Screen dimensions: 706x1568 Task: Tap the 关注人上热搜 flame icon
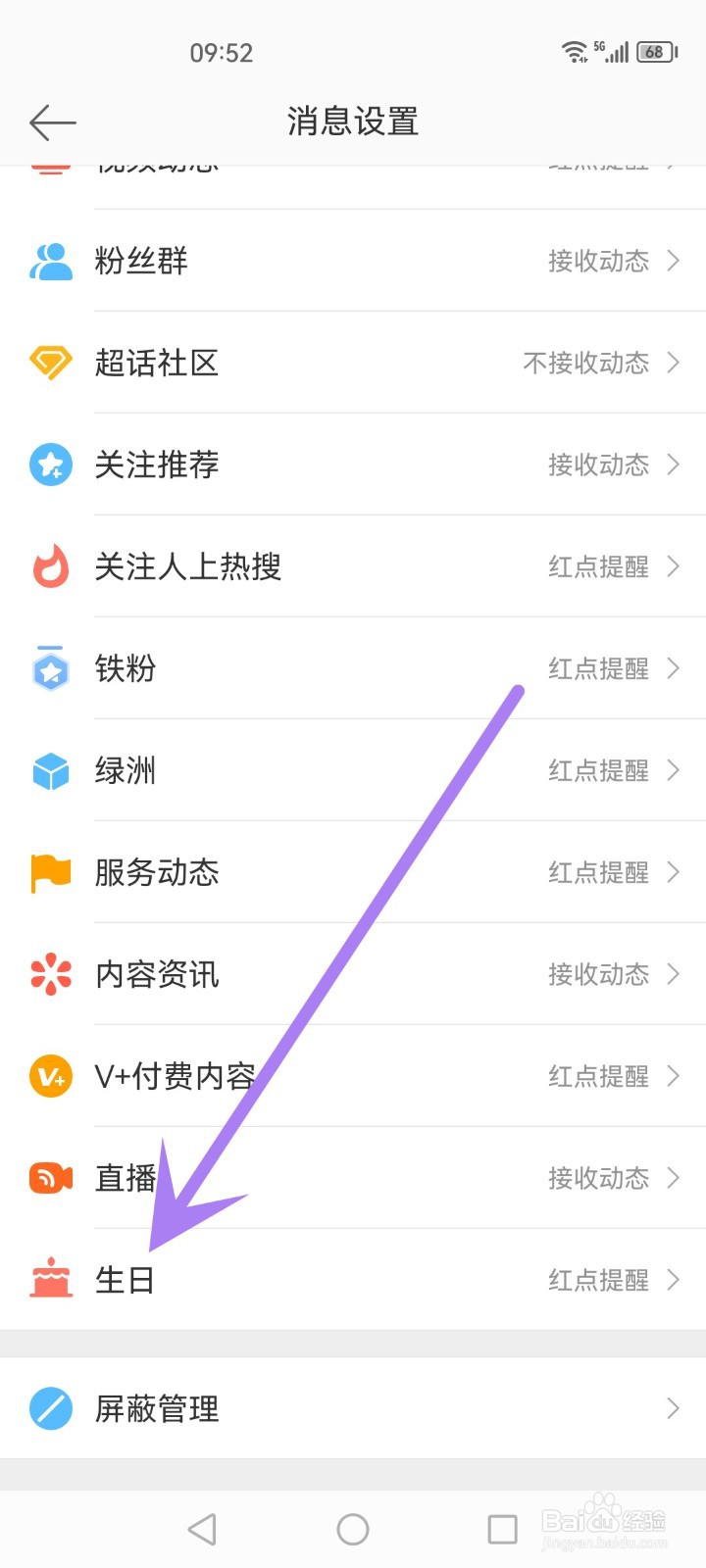[50, 566]
